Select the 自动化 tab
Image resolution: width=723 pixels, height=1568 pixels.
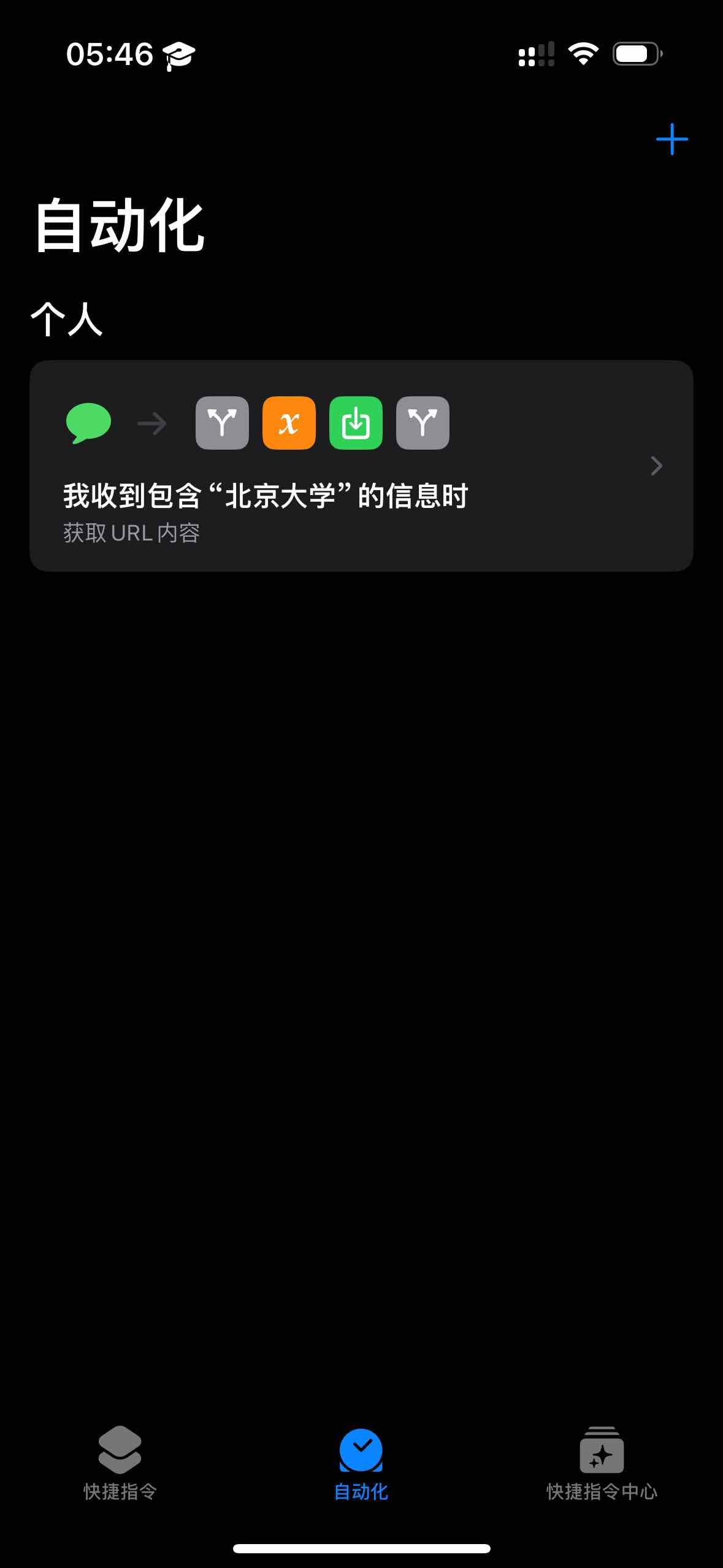click(361, 1463)
